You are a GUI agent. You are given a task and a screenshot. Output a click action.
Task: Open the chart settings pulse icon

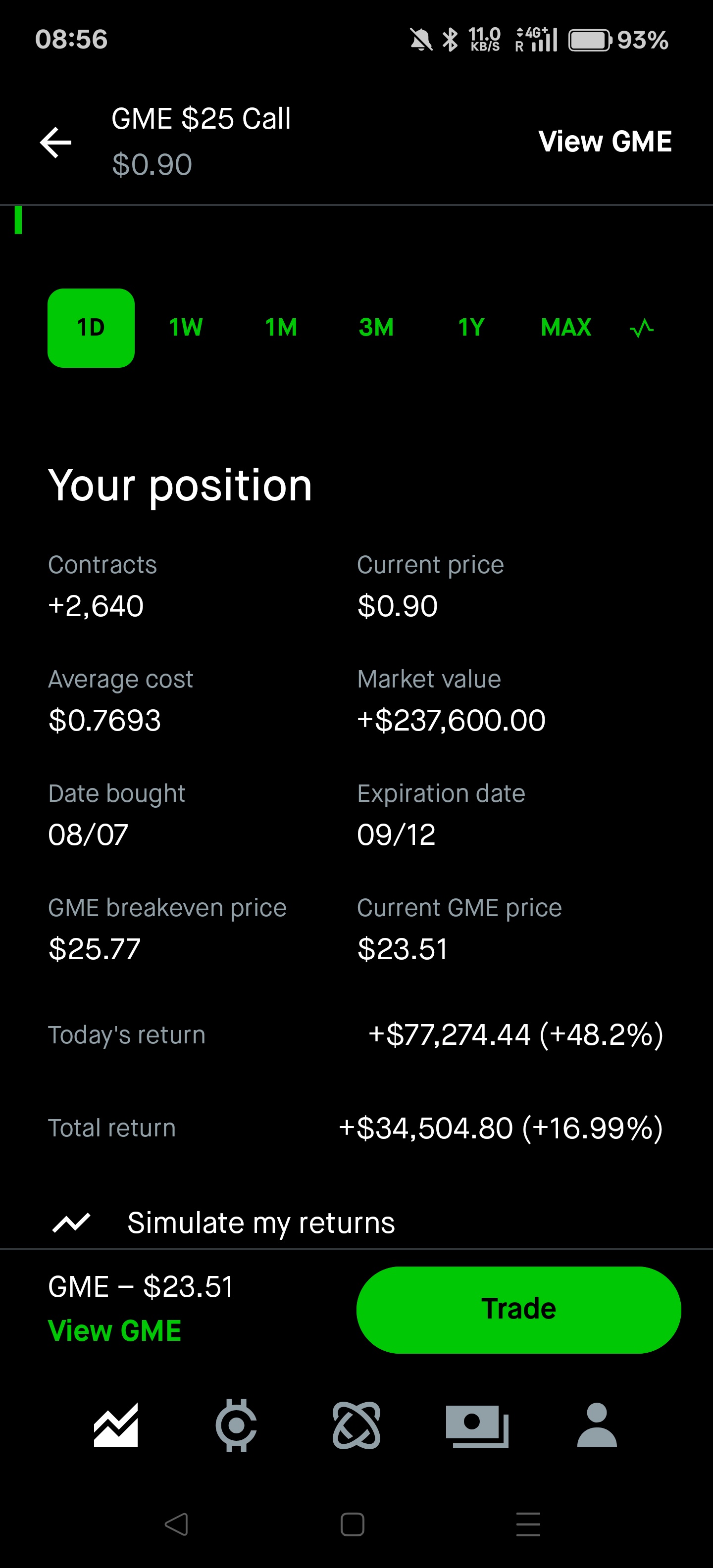tap(641, 328)
